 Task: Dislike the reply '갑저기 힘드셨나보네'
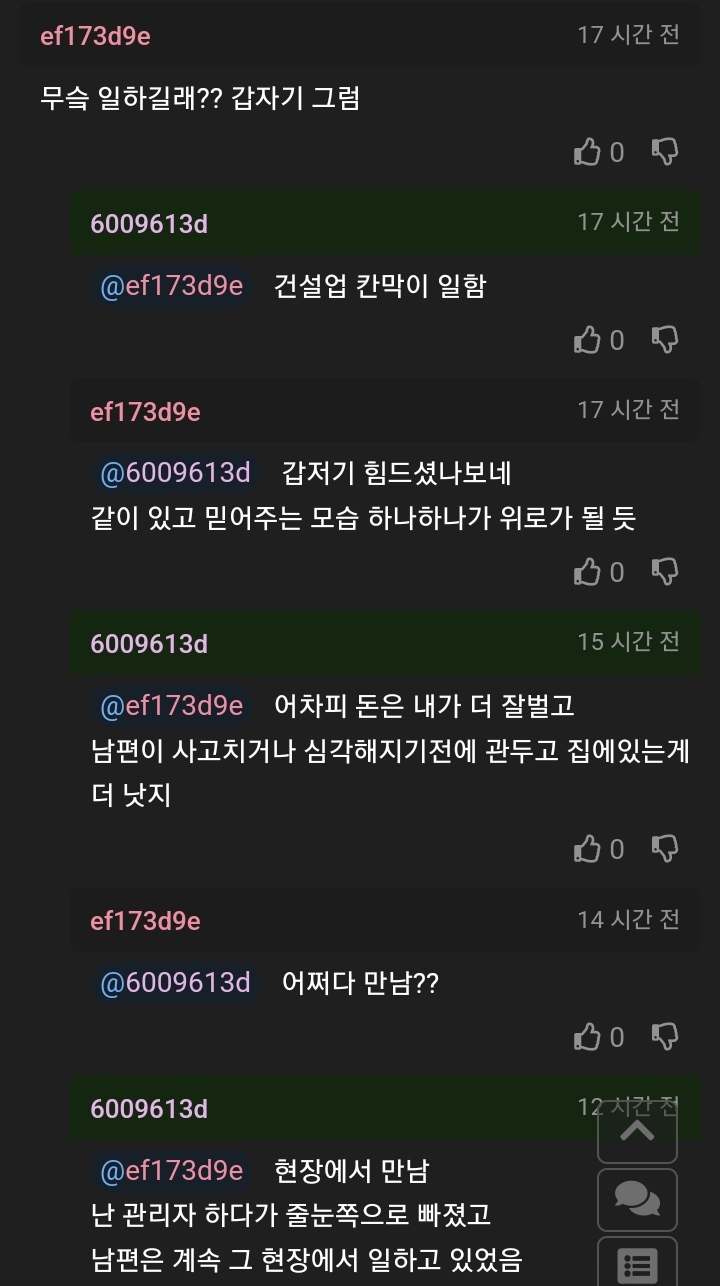[665, 572]
